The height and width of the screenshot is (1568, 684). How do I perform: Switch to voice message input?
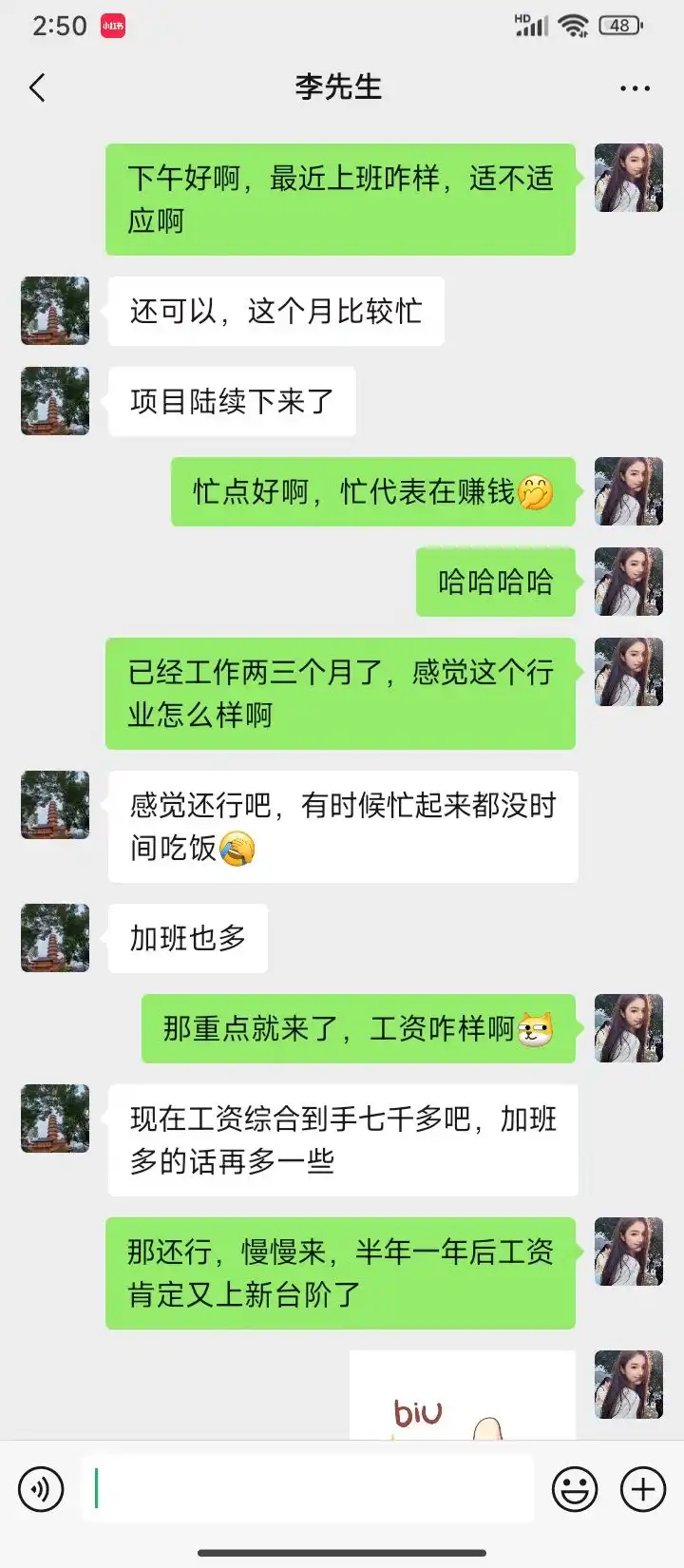41,1489
